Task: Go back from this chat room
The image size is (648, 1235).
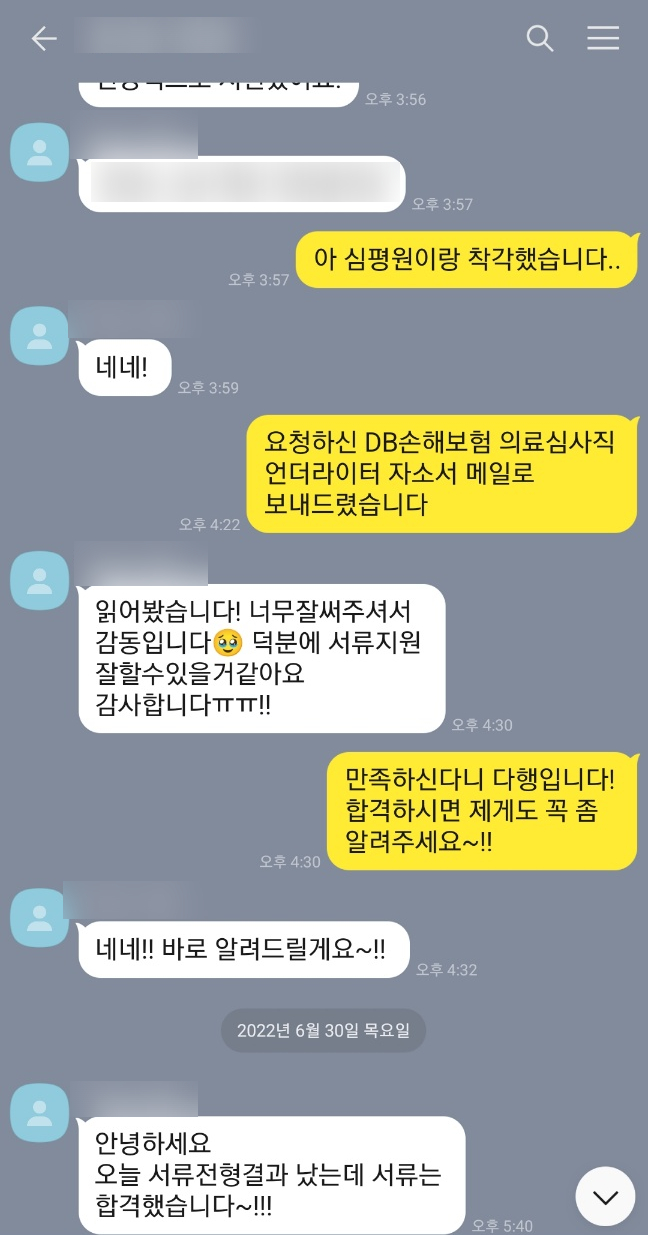Action: pos(44,39)
